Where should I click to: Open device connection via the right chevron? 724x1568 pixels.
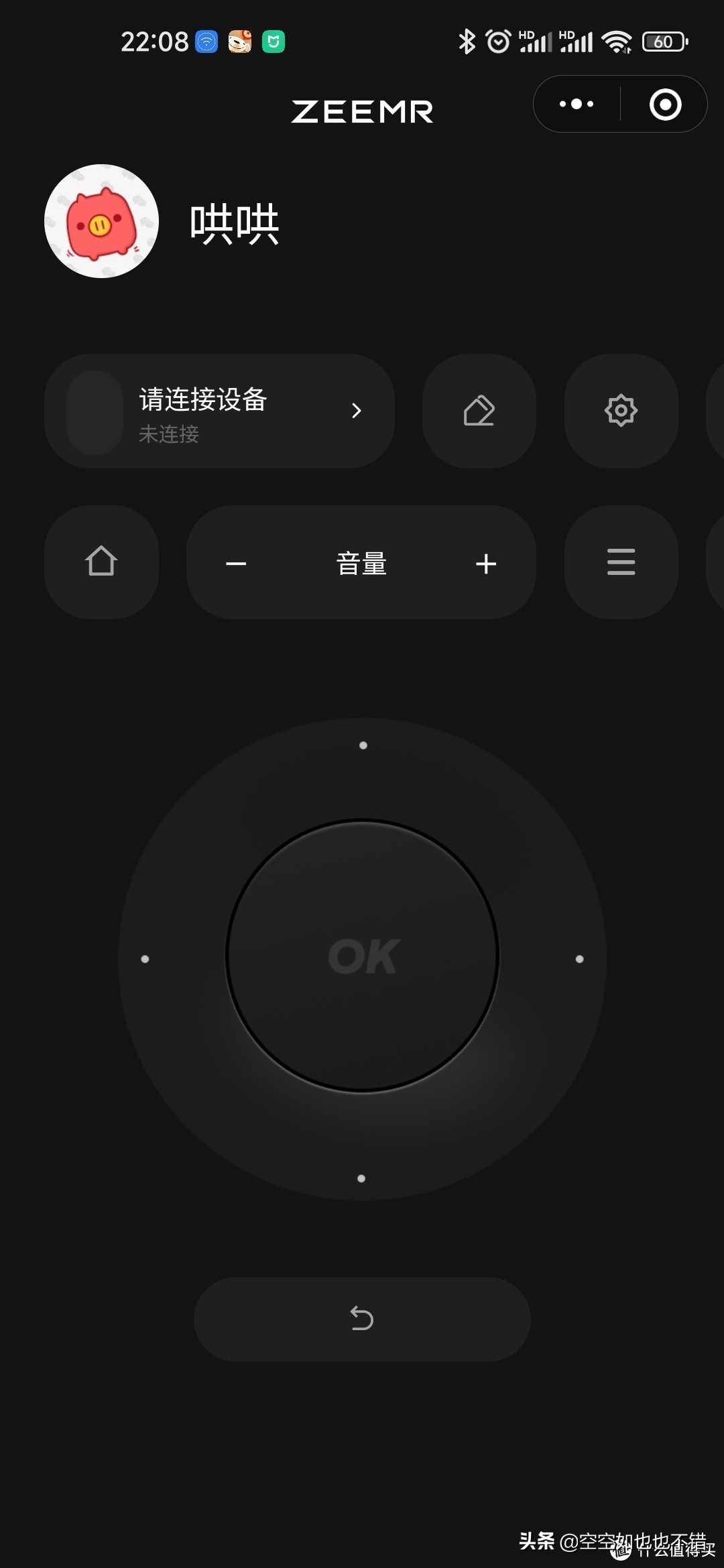[x=357, y=411]
